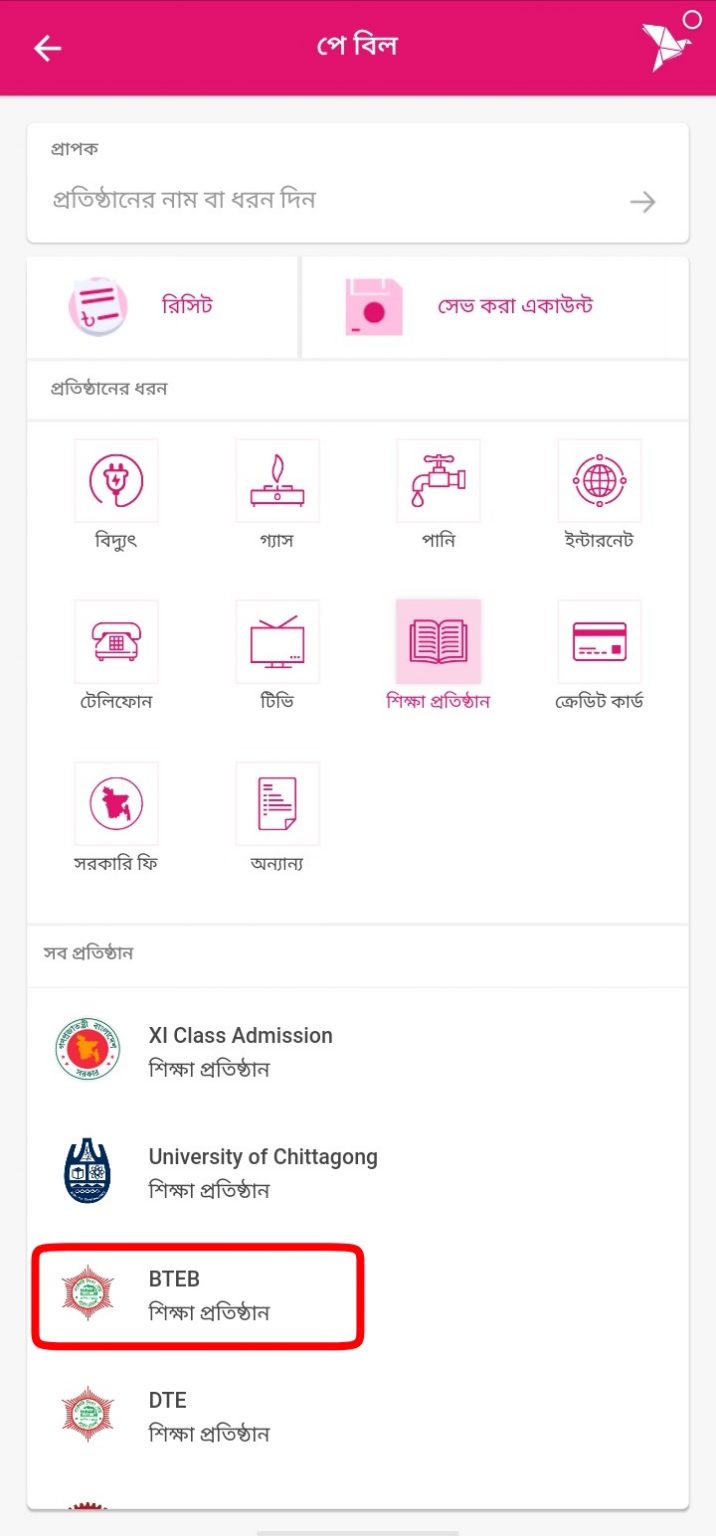
Task: Open the অন্যান্য category
Action: [x=277, y=817]
